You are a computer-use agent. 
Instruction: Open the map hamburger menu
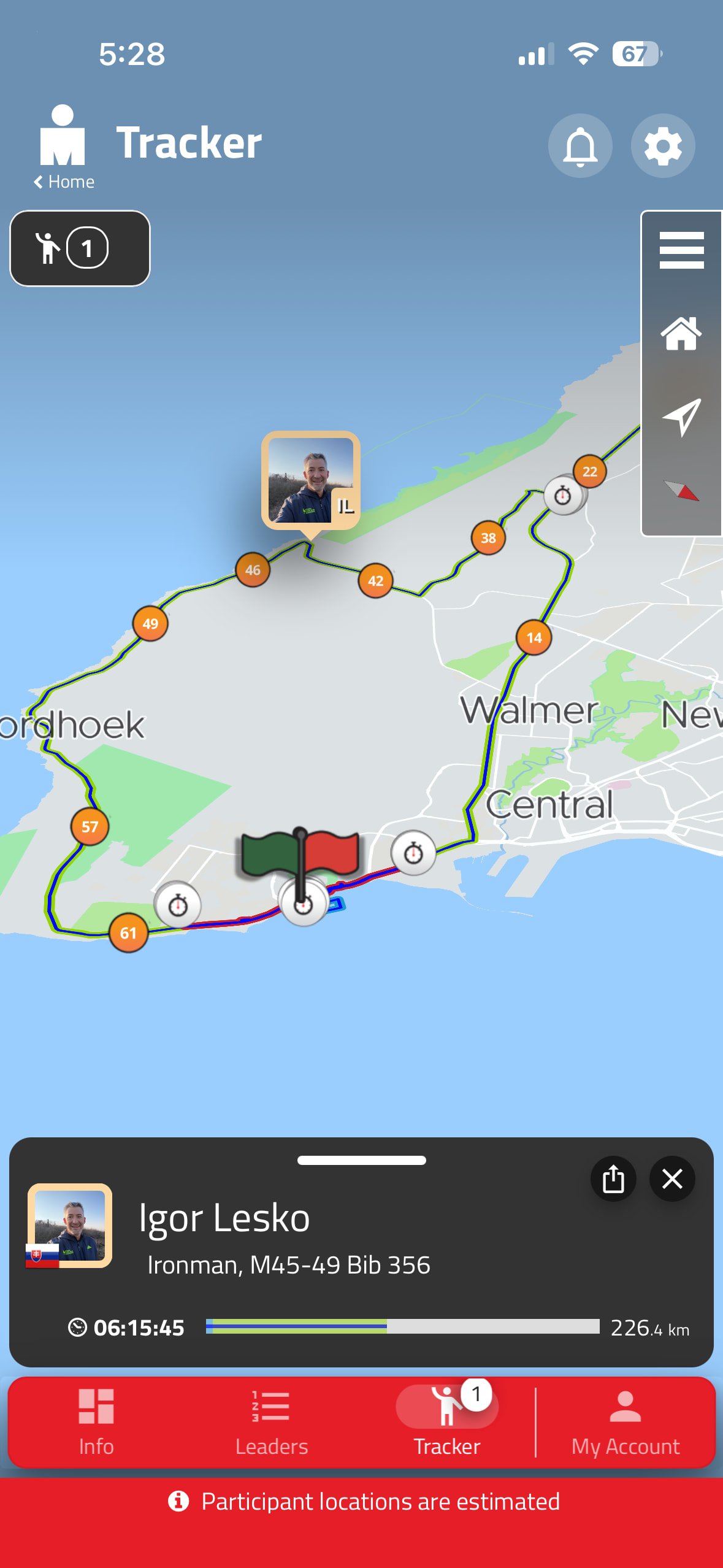pyautogui.click(x=681, y=250)
